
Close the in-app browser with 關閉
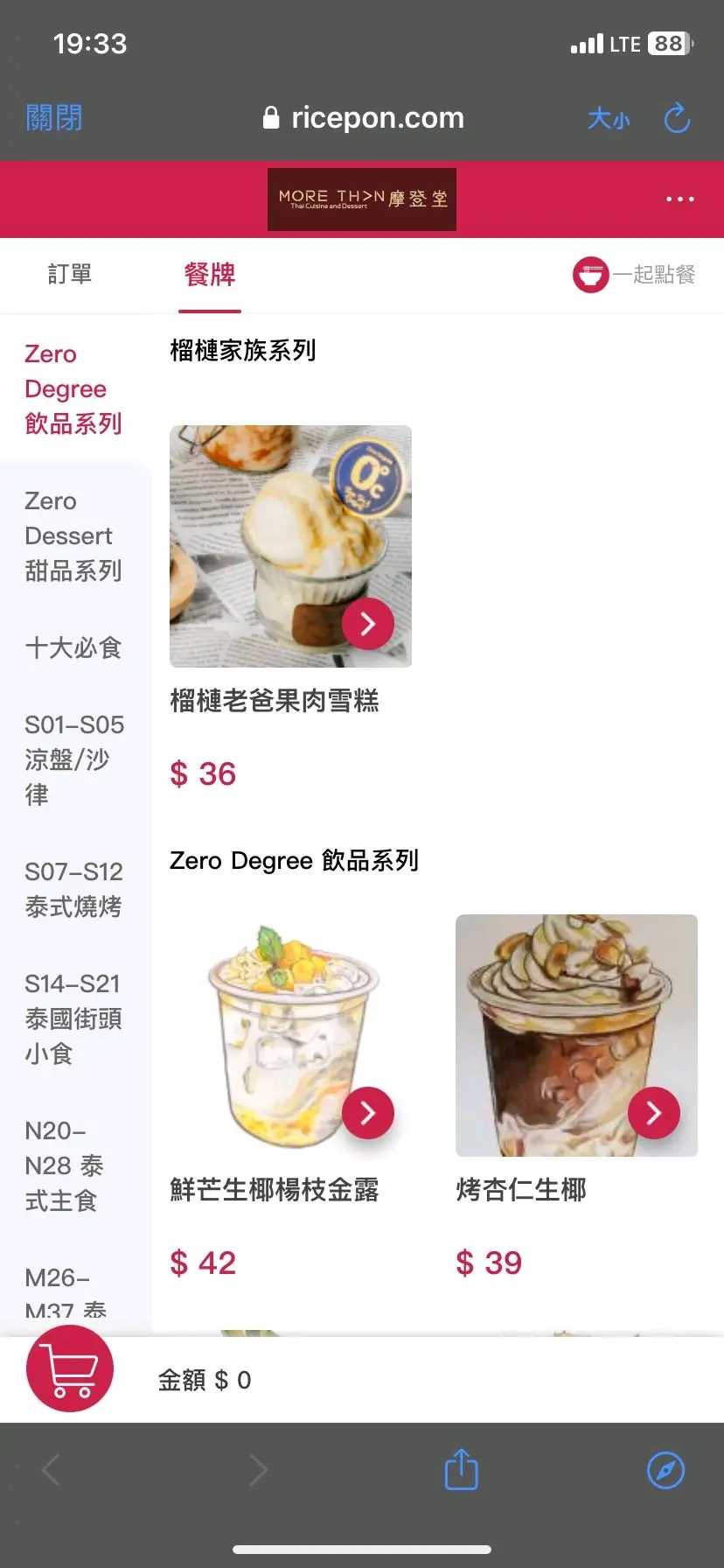tap(54, 117)
